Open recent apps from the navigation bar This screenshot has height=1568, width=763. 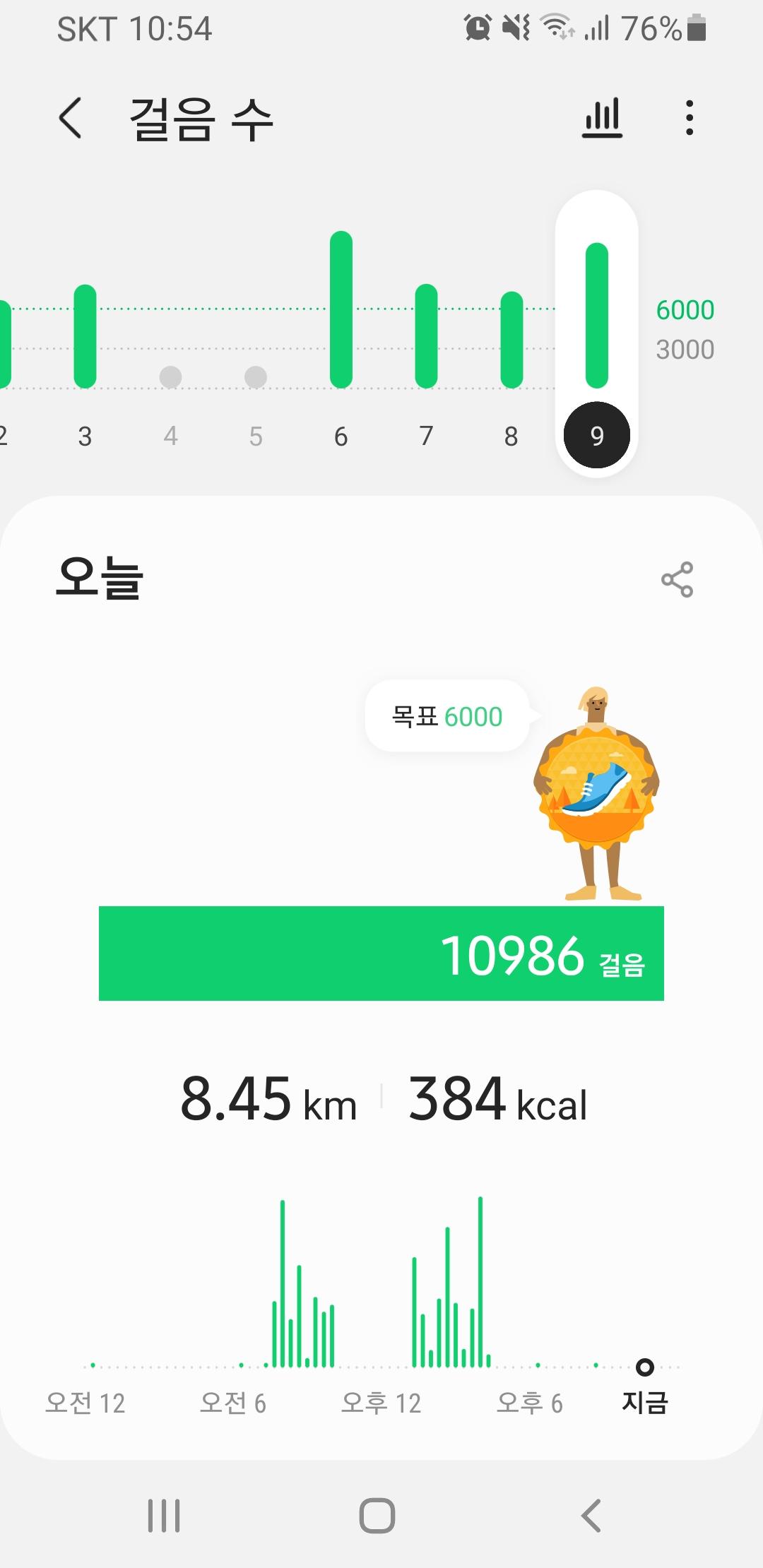[x=164, y=1516]
